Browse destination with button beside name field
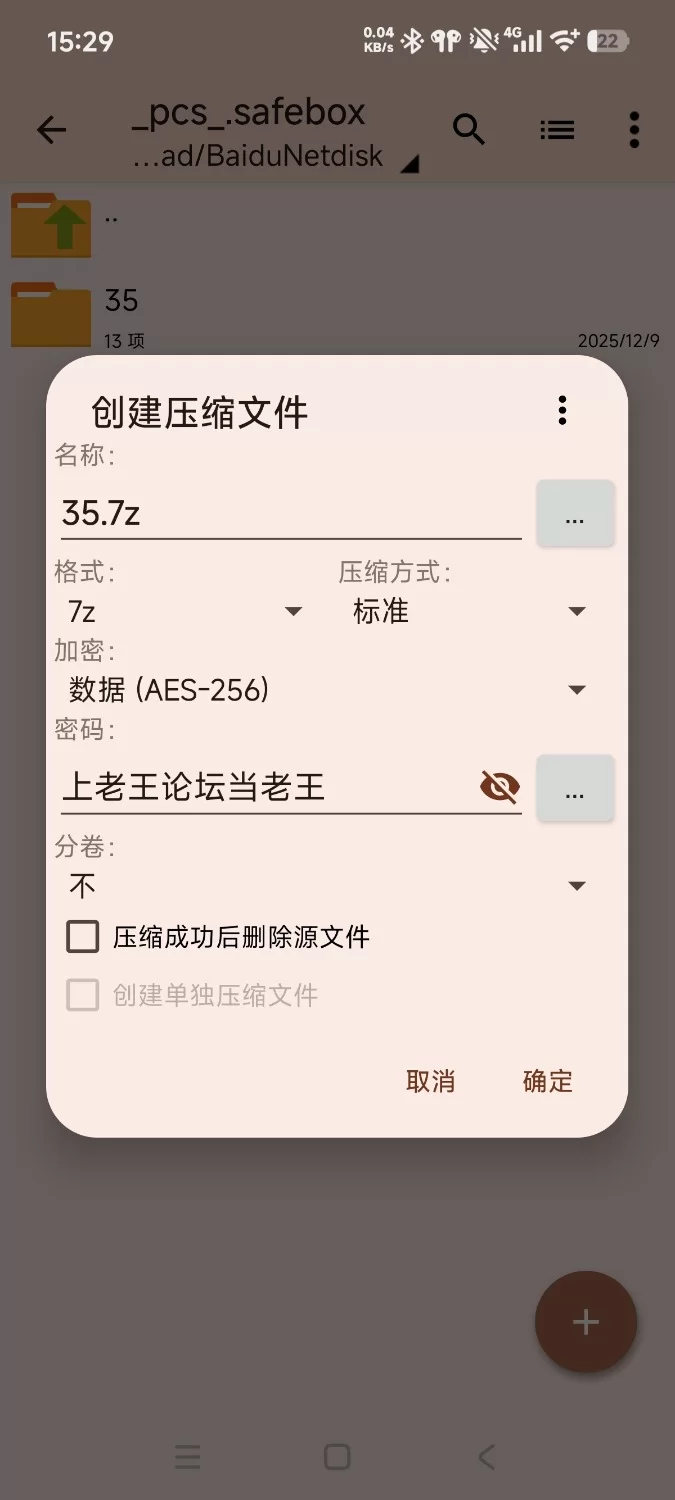This screenshot has width=675, height=1500. [575, 514]
